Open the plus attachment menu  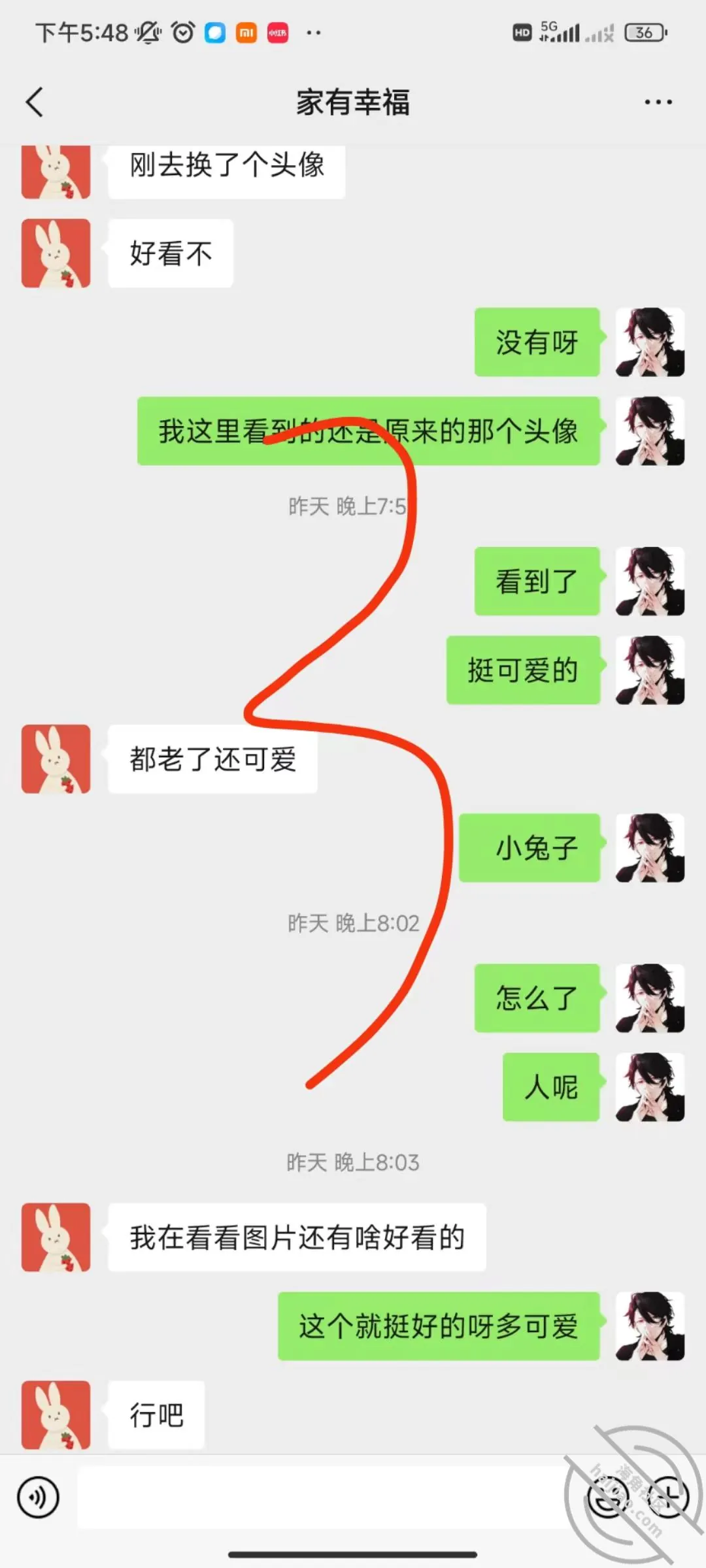(x=668, y=1497)
